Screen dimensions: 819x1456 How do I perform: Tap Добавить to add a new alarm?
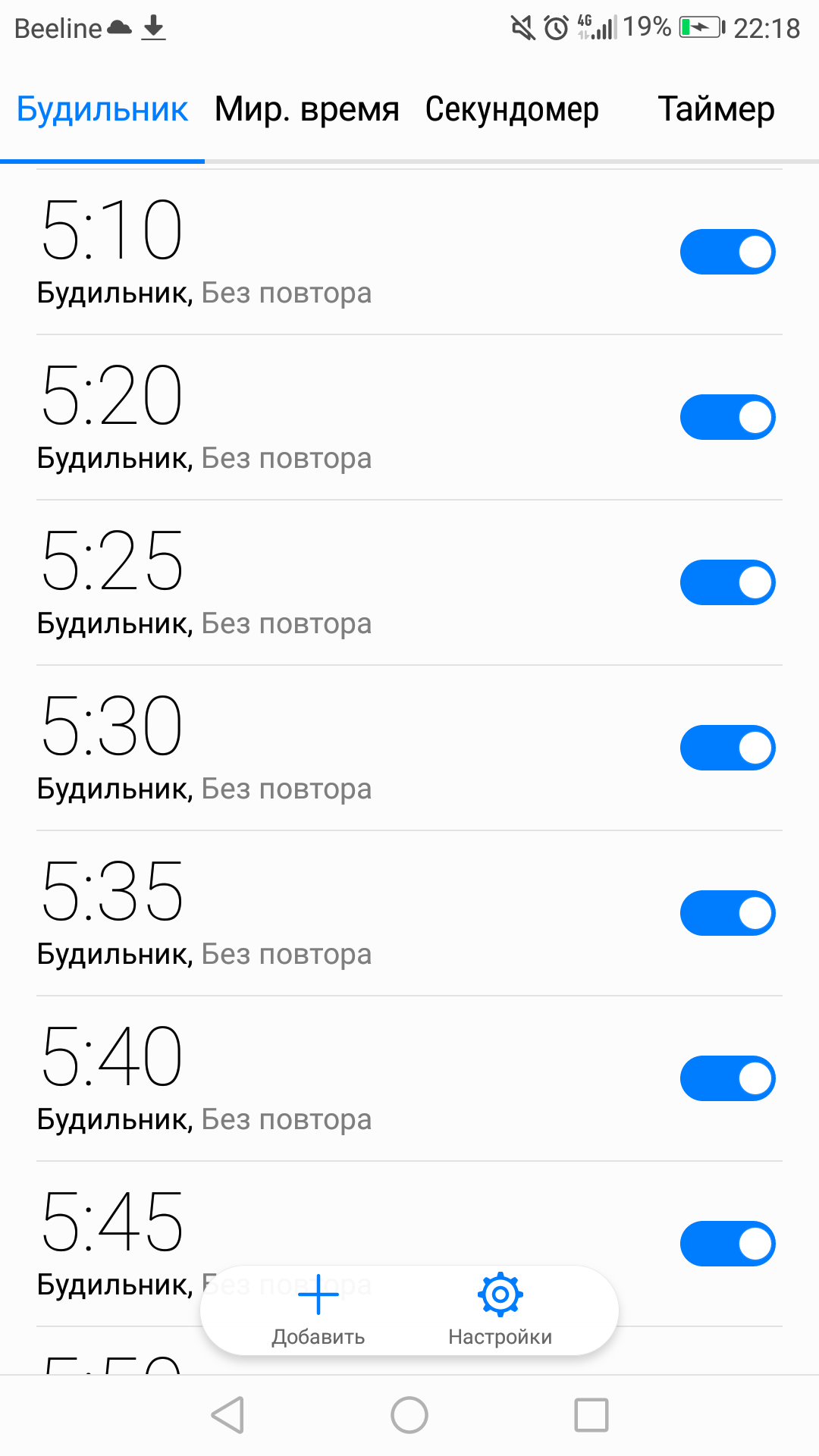point(318,1310)
